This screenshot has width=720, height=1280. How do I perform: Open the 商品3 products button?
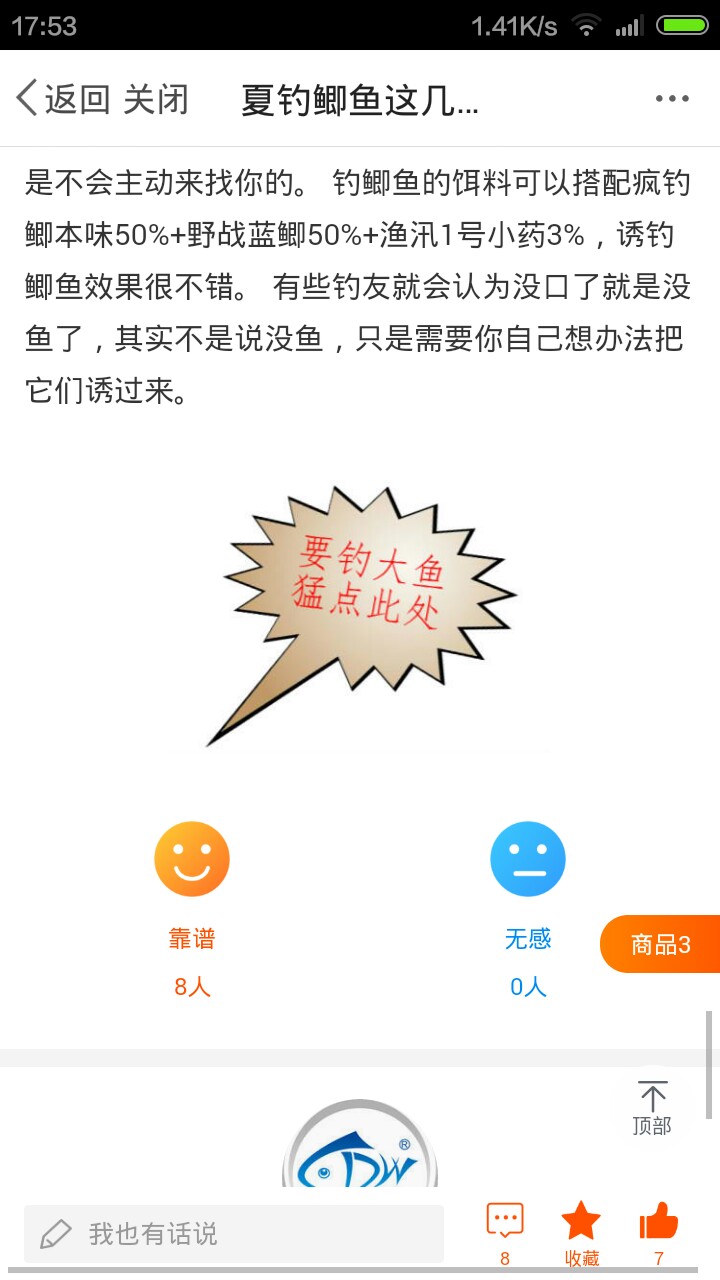click(x=660, y=944)
